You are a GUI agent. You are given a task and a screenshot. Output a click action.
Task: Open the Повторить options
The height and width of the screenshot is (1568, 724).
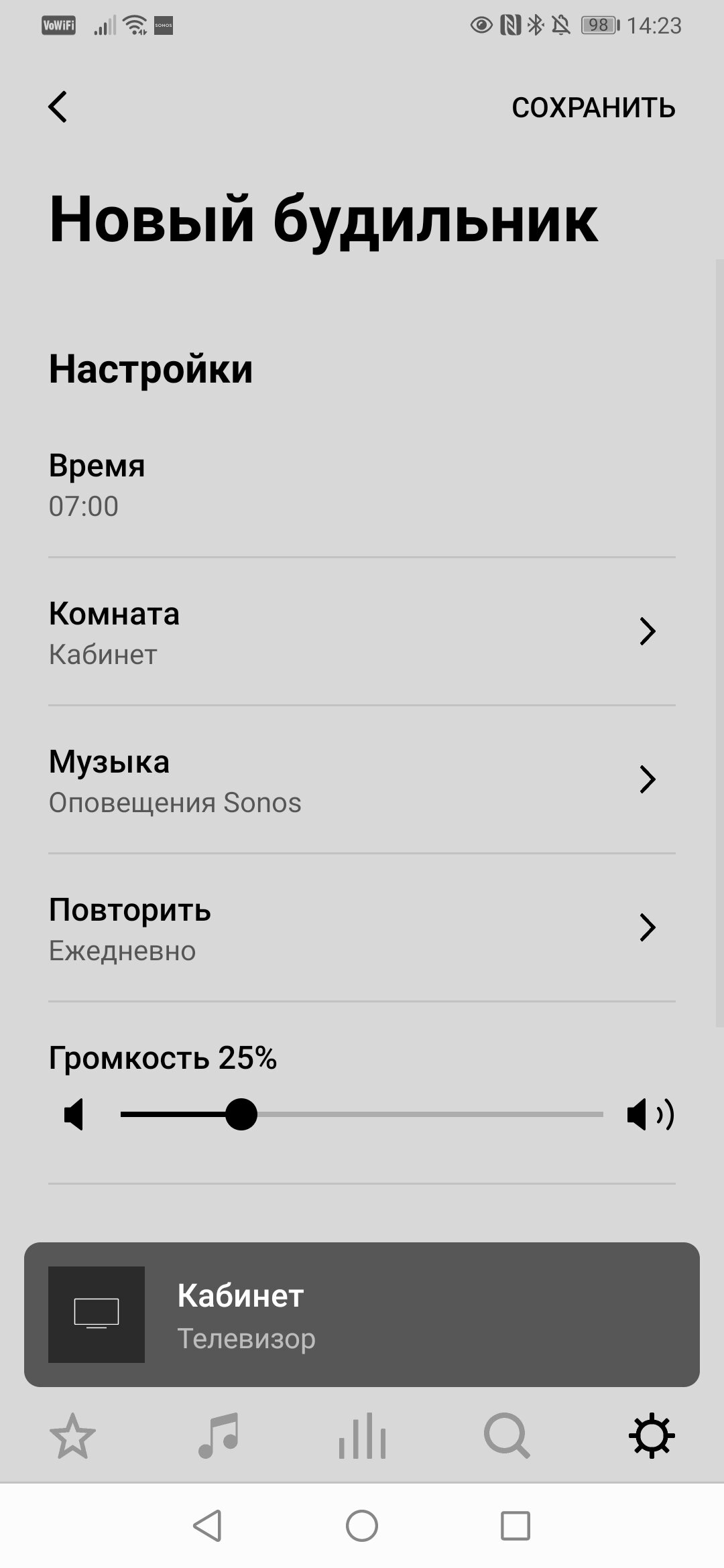point(362,928)
